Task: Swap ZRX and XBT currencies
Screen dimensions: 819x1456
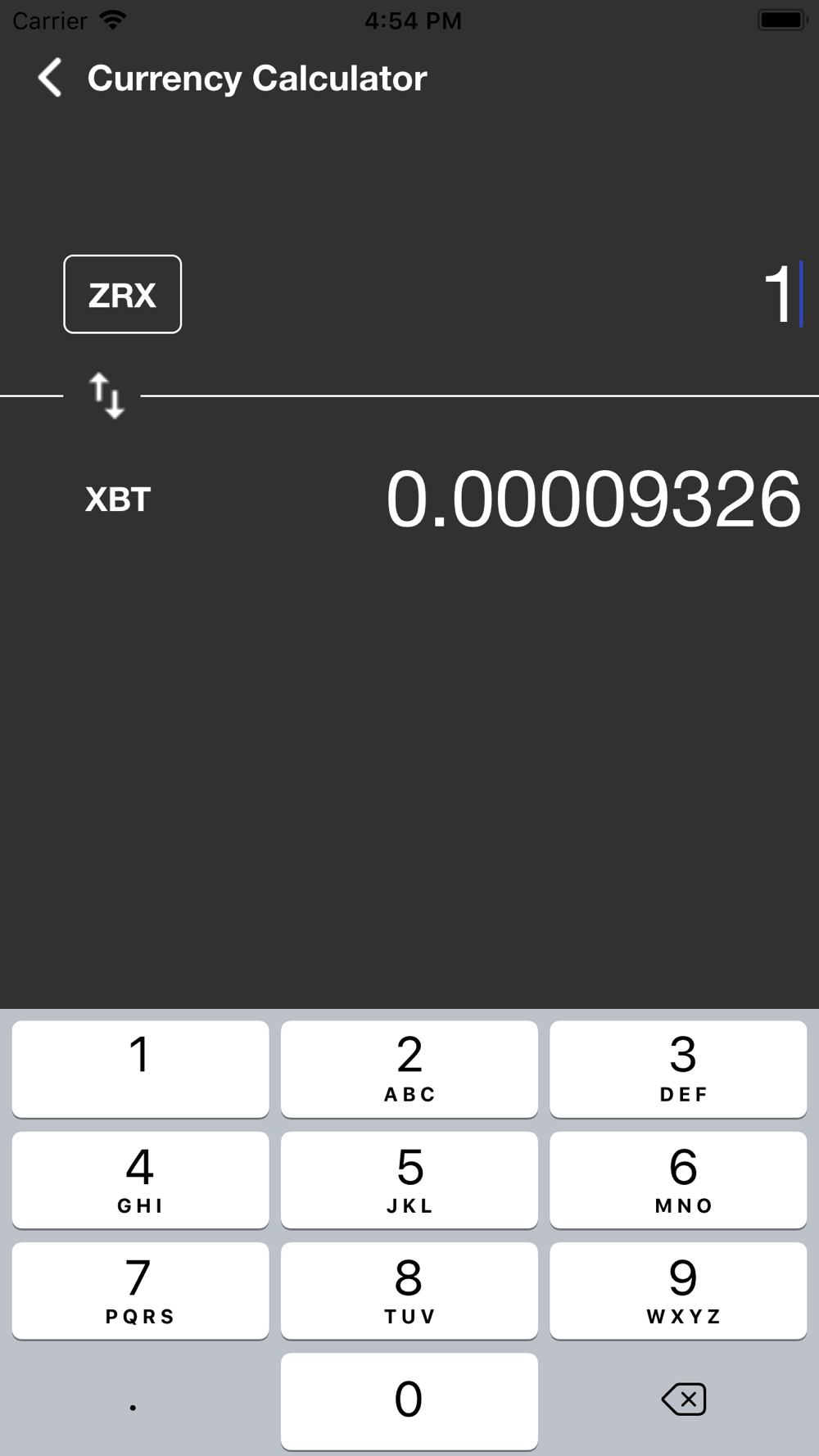Action: tap(106, 396)
